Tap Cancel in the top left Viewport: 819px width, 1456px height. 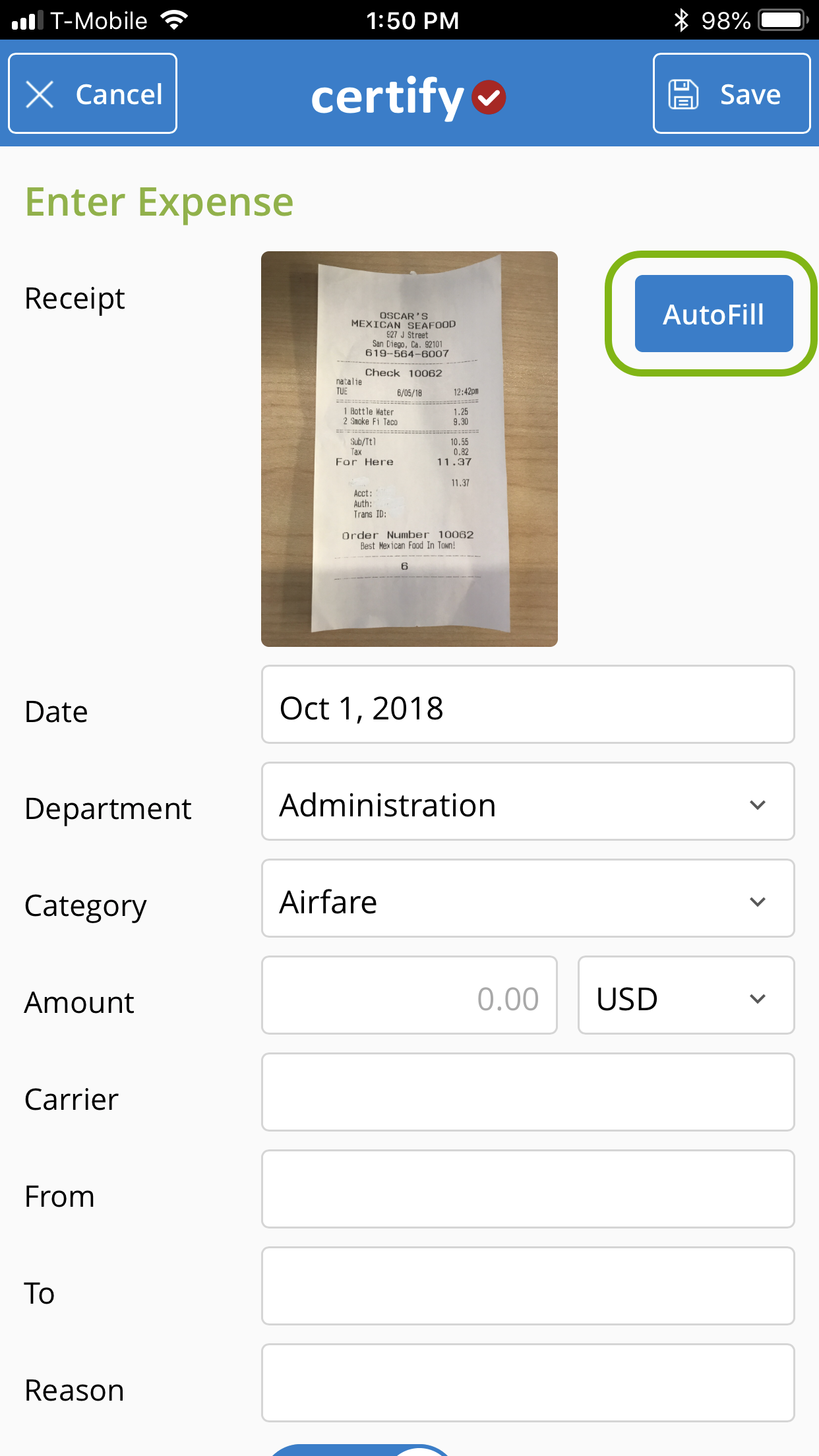[92, 93]
